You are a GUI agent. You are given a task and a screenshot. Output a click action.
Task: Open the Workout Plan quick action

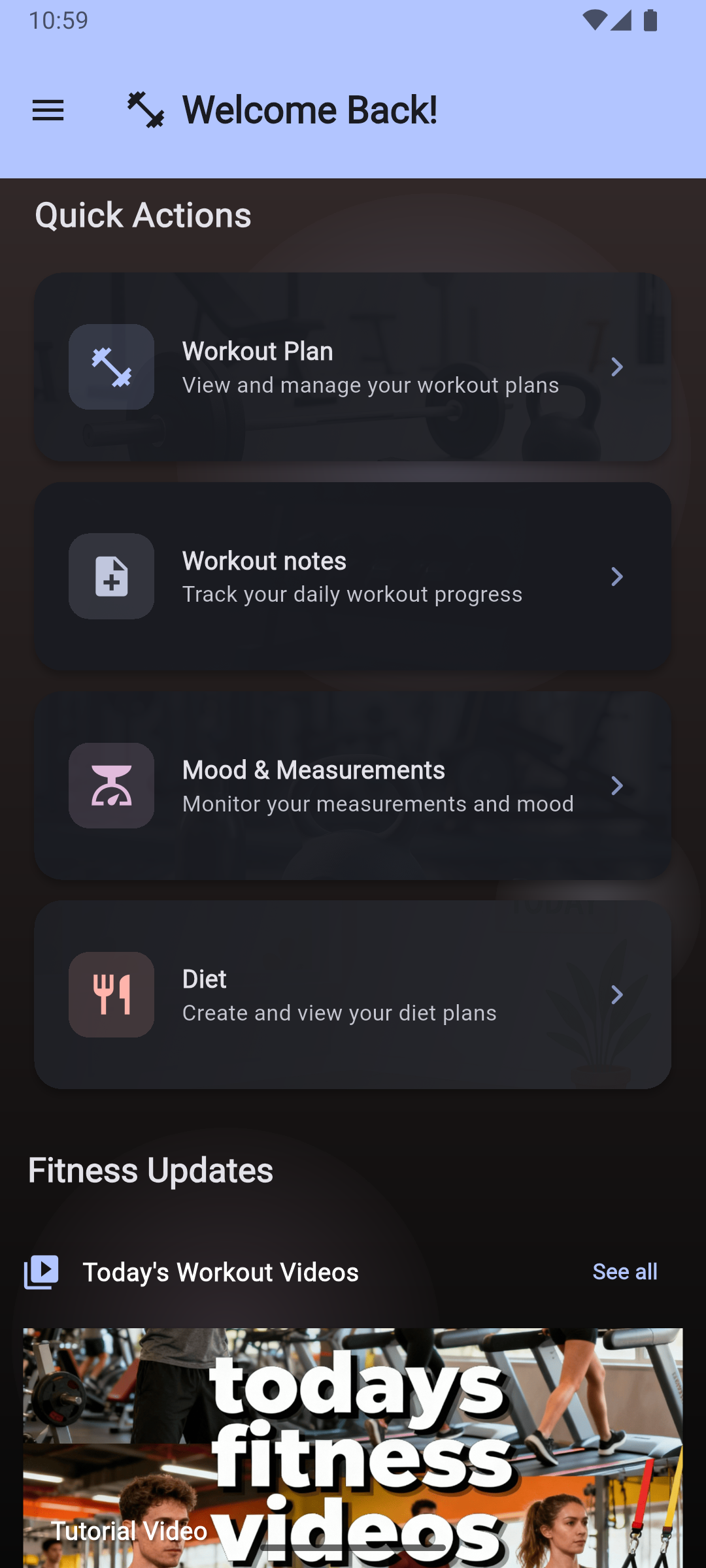[353, 367]
